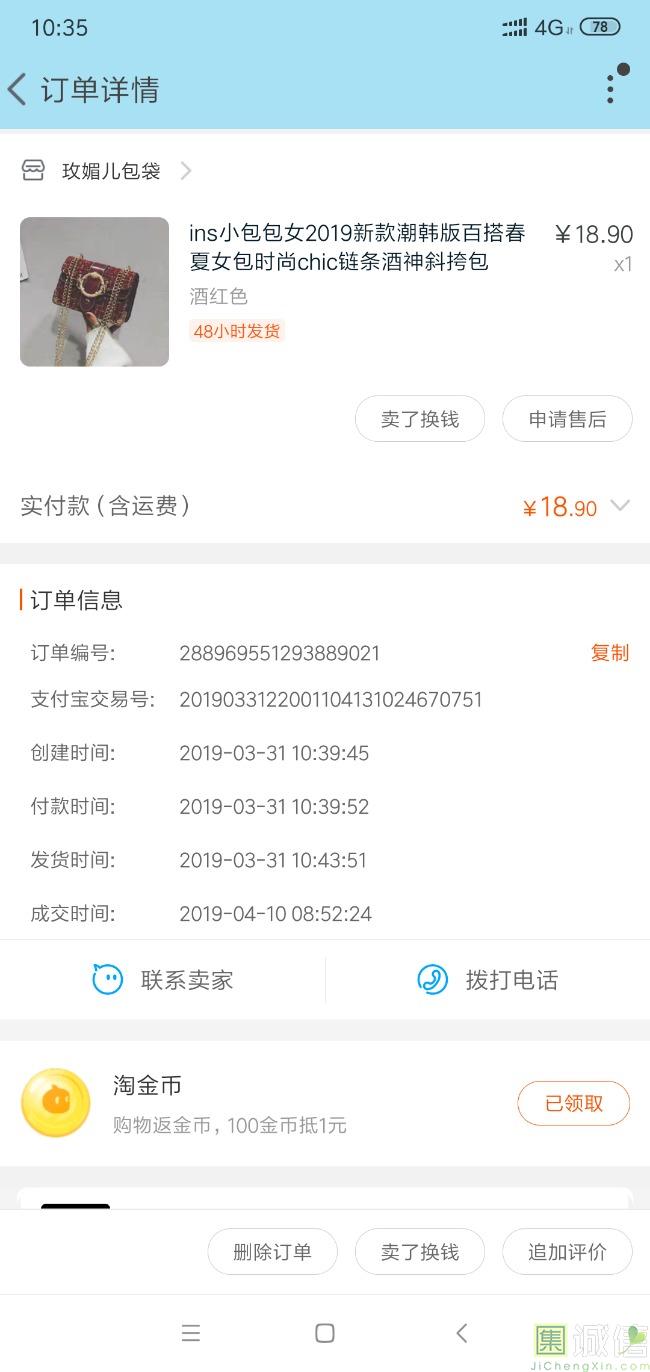Tap 卖了换钱 beside 申请售后

(420, 419)
